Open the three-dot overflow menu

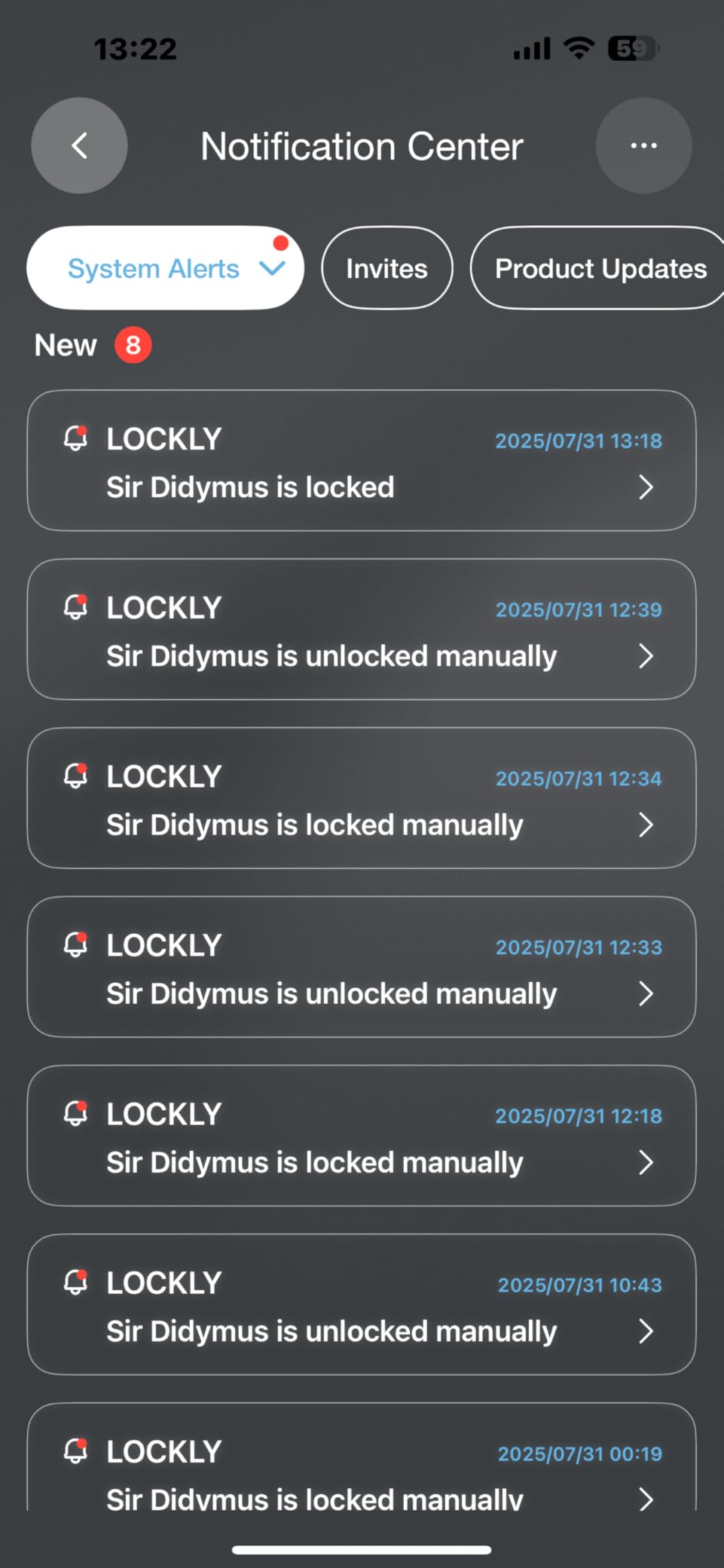643,146
